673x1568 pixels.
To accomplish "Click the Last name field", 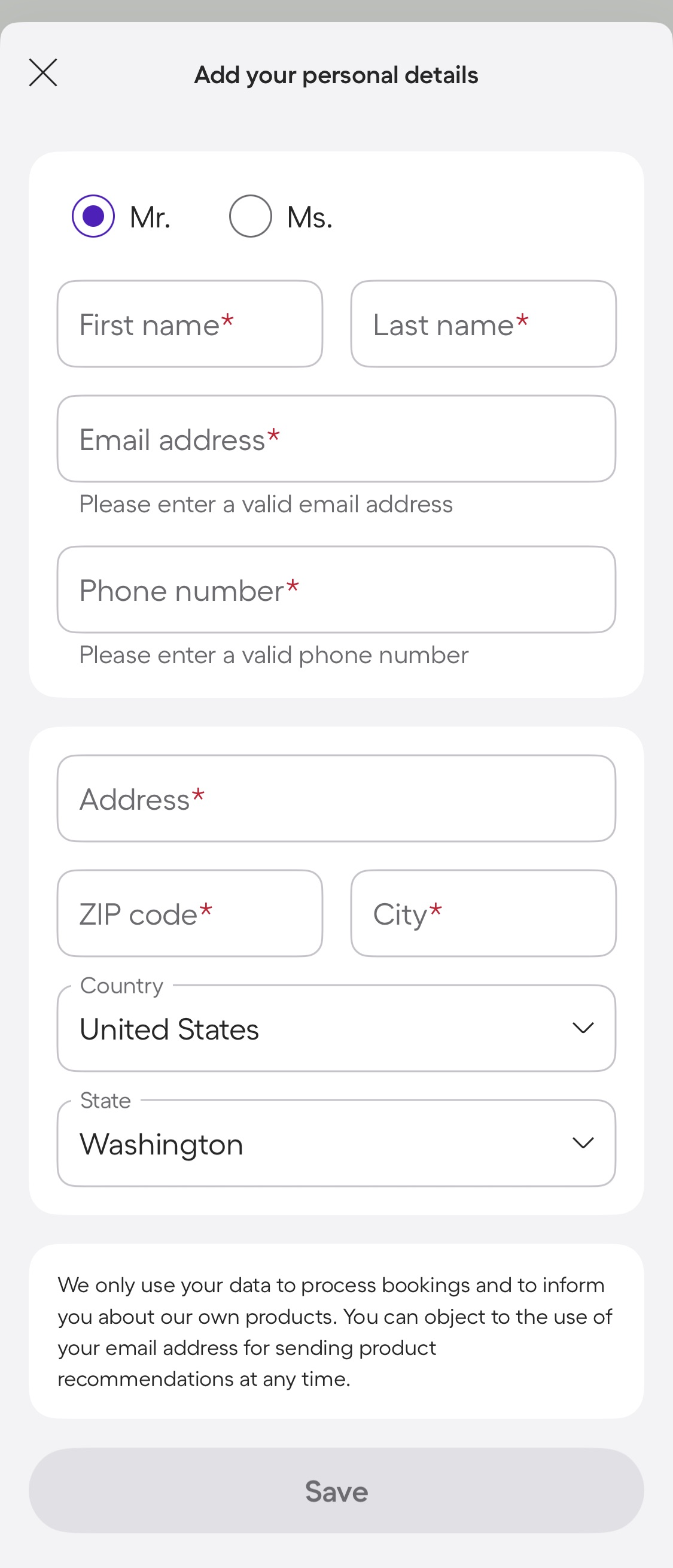I will pyautogui.click(x=483, y=324).
